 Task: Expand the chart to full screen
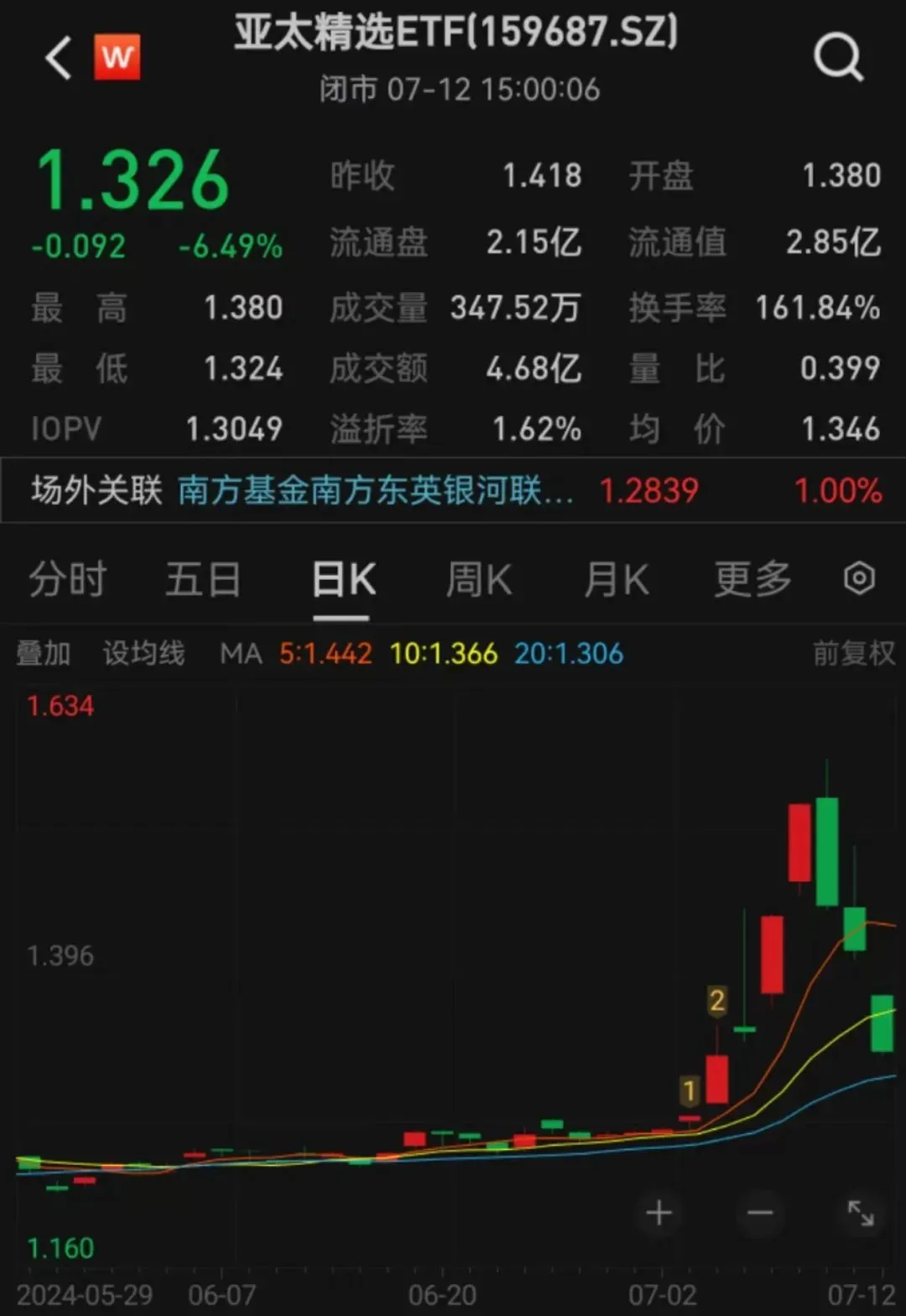coord(861,1213)
